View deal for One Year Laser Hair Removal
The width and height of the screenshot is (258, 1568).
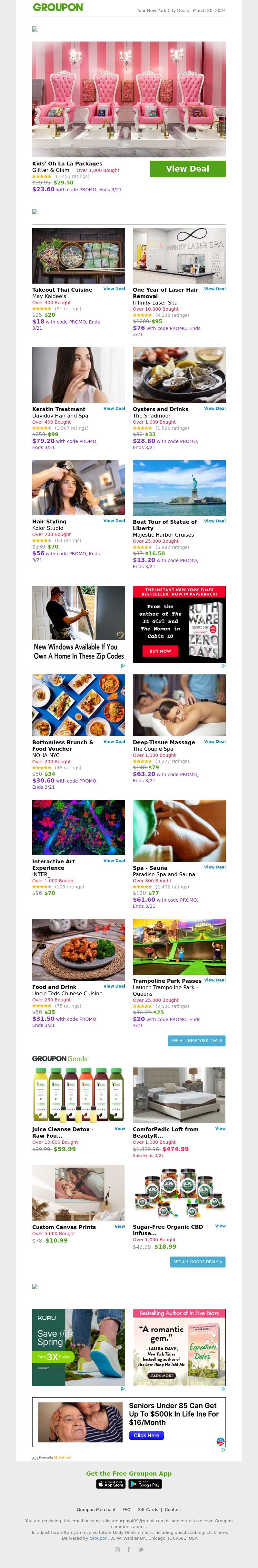click(x=215, y=289)
